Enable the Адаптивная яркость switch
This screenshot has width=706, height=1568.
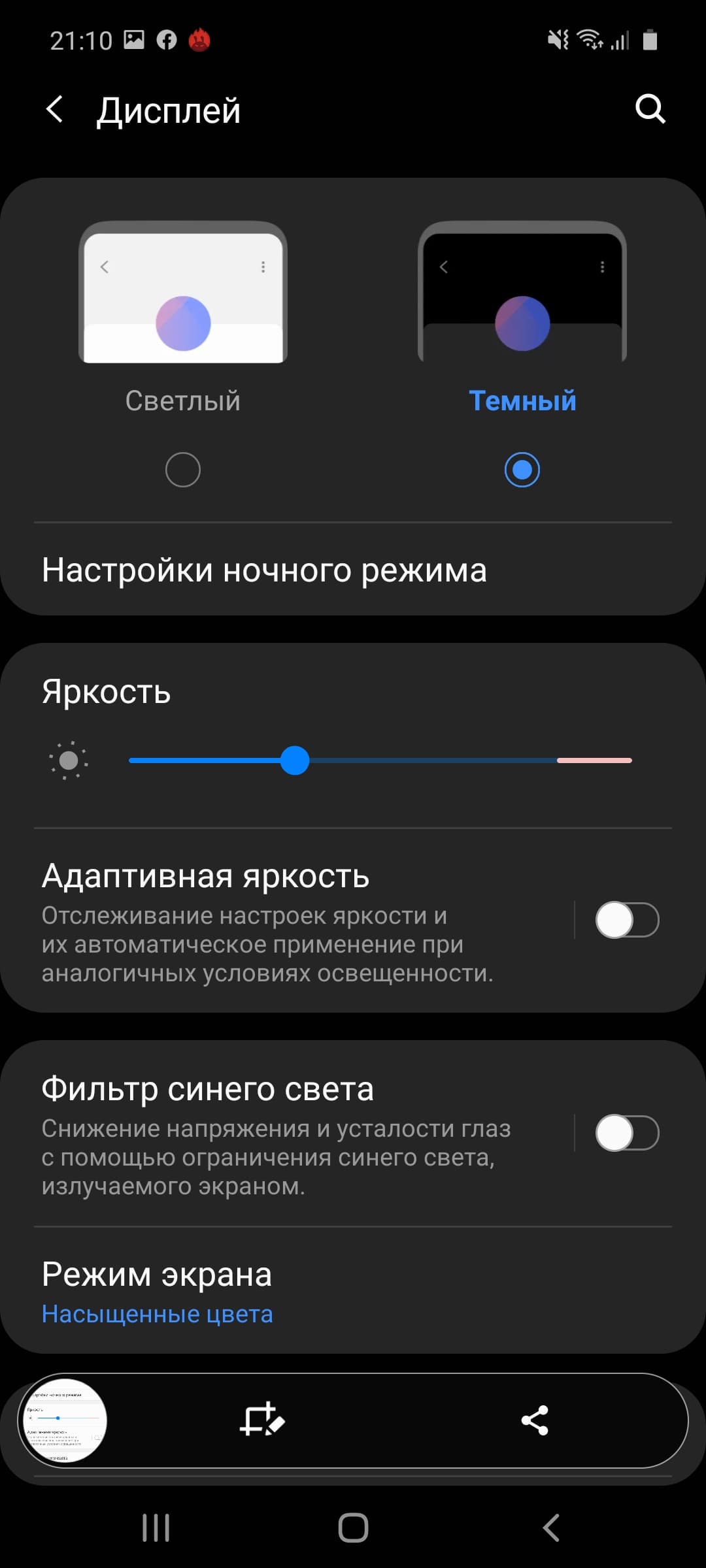coord(626,920)
